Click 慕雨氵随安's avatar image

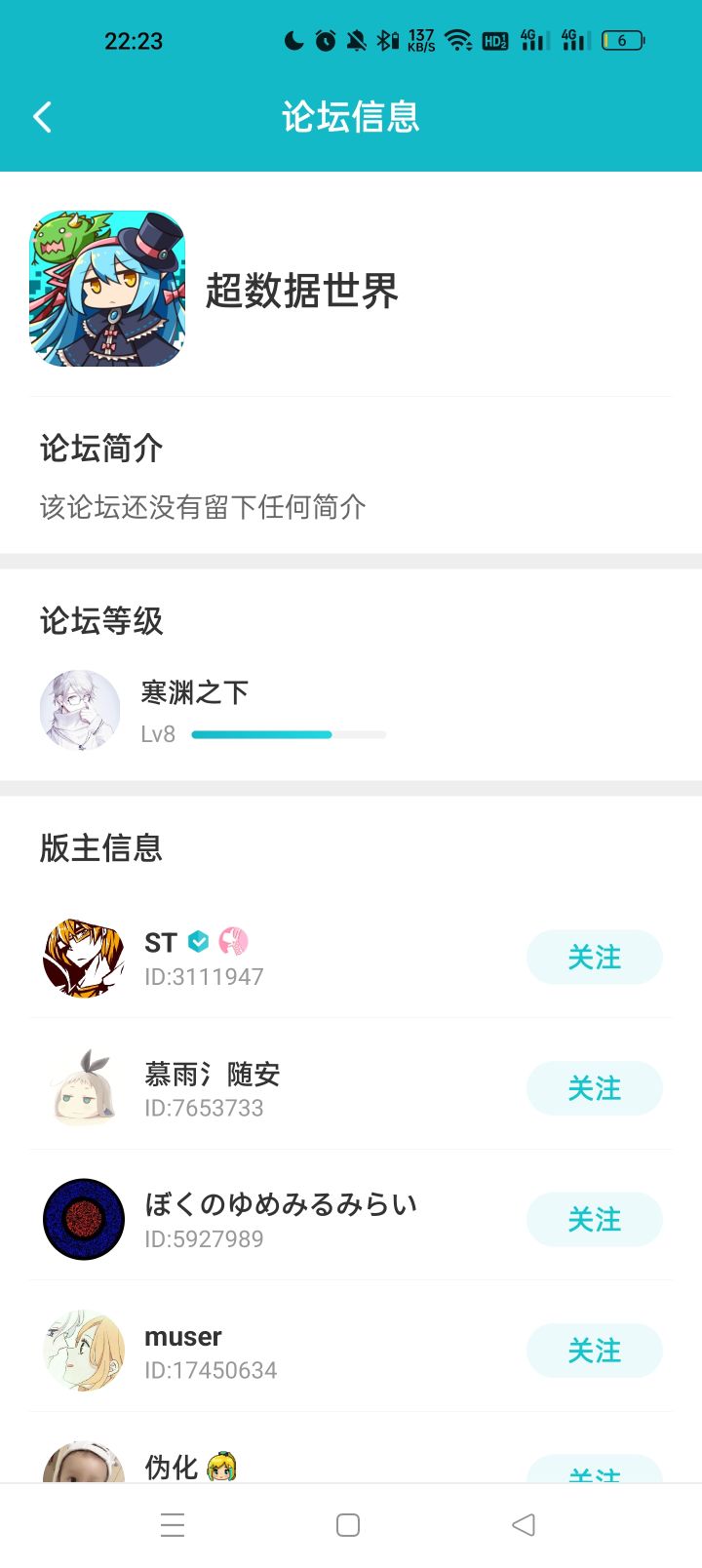(83, 1087)
